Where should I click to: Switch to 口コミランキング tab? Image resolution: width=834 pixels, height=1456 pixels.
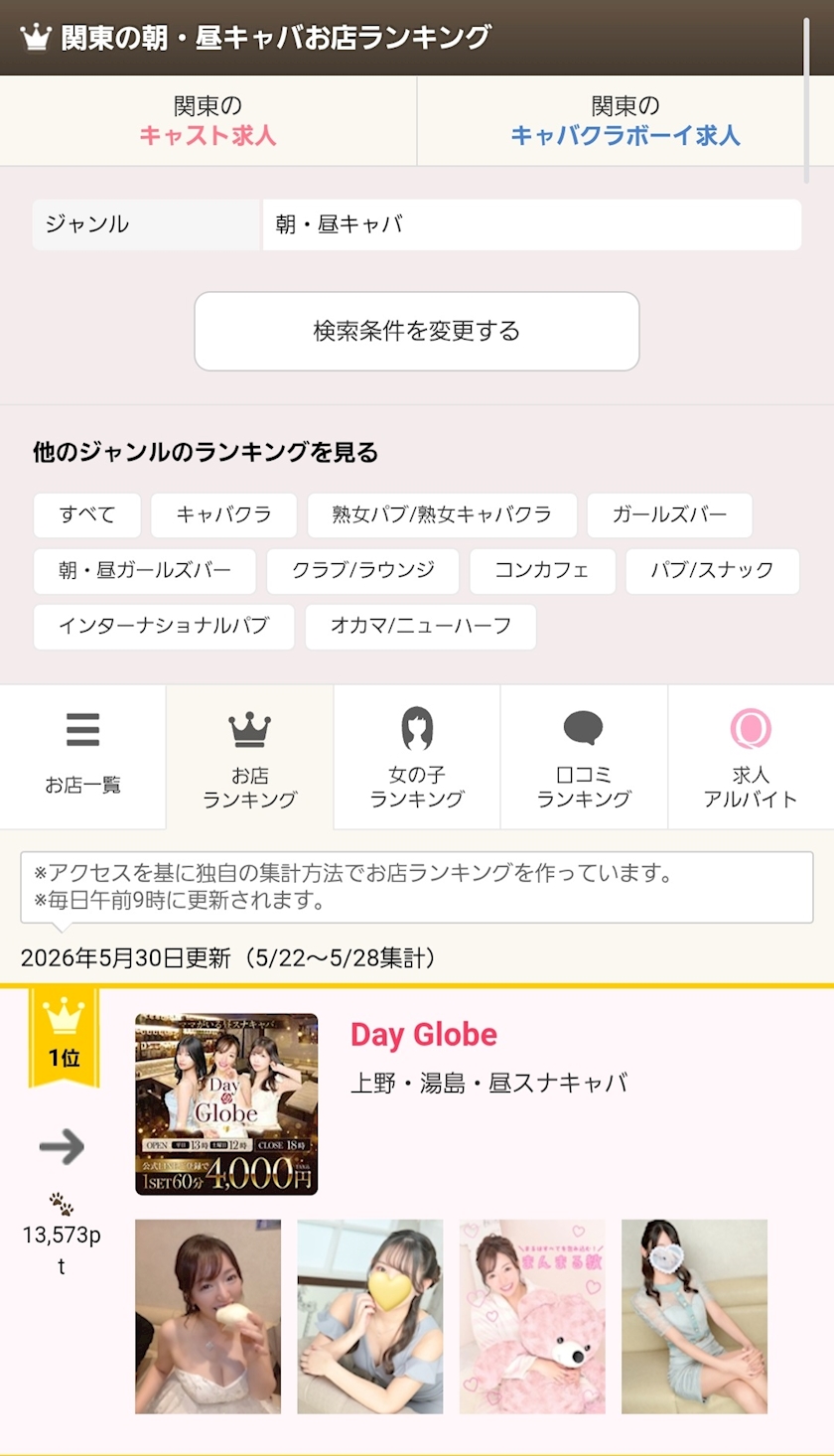click(584, 757)
